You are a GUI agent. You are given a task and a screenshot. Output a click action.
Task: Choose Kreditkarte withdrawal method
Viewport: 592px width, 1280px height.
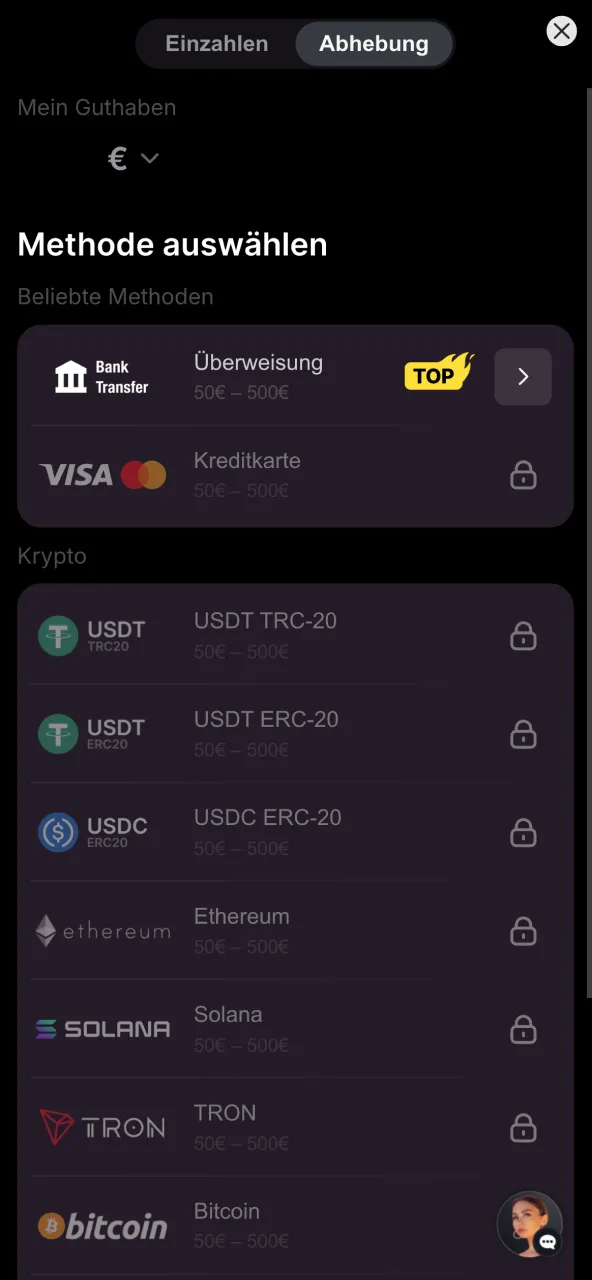pos(295,476)
